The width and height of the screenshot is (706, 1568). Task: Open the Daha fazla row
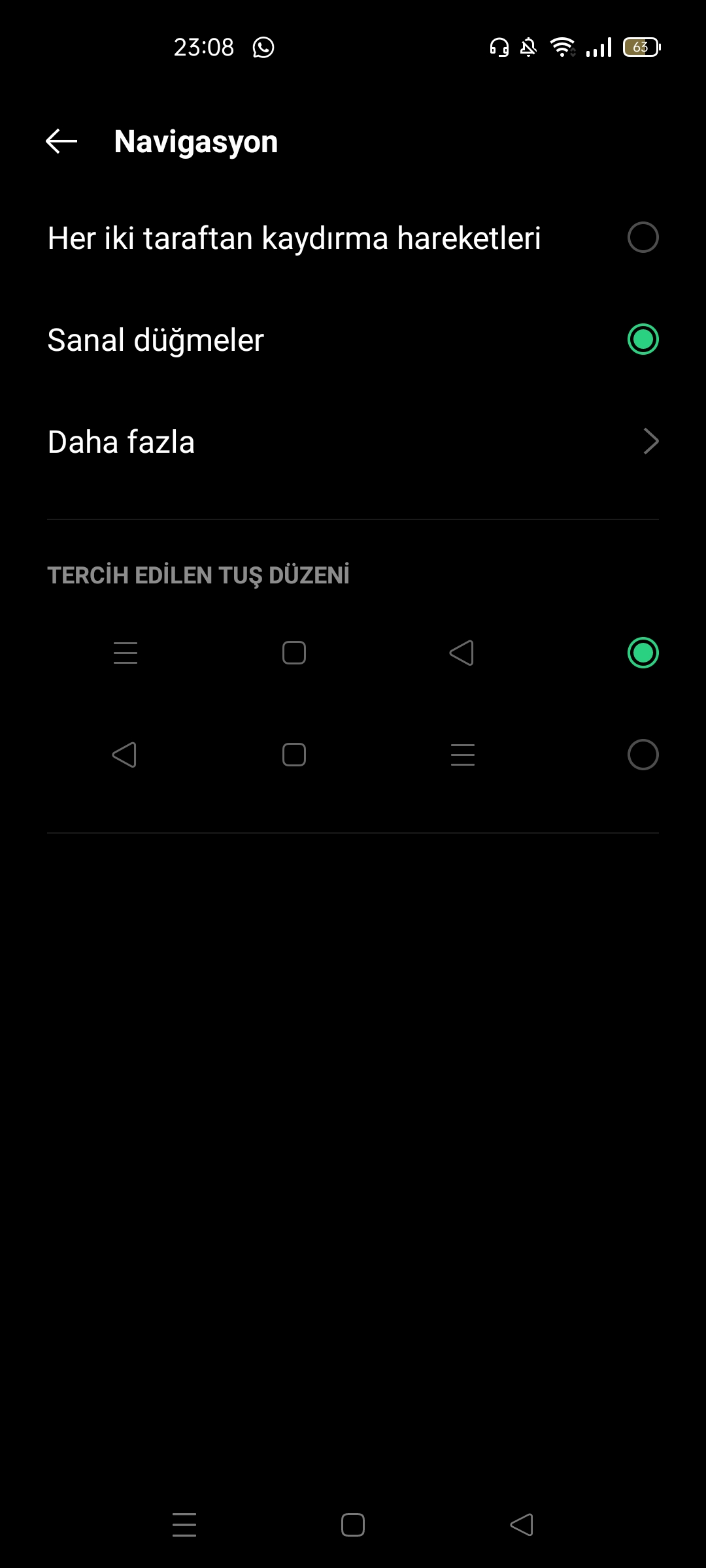pos(353,442)
